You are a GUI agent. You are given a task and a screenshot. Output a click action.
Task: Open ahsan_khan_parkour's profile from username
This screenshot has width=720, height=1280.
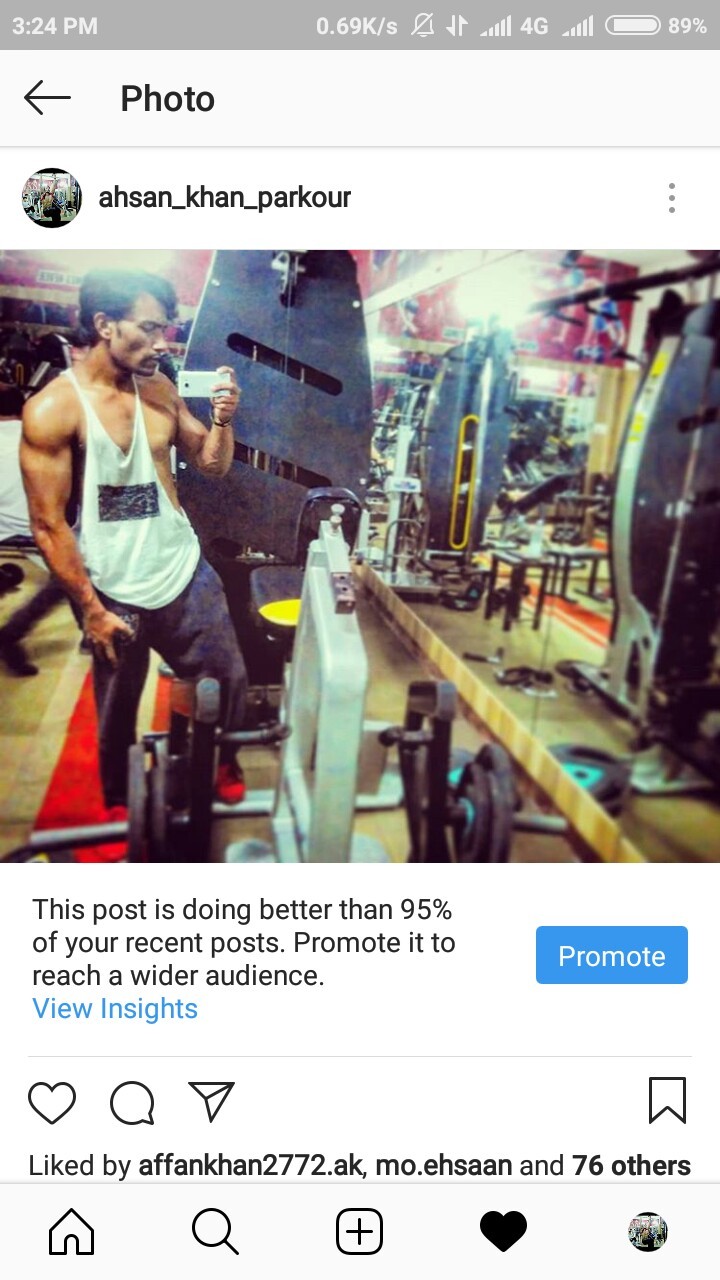point(224,198)
